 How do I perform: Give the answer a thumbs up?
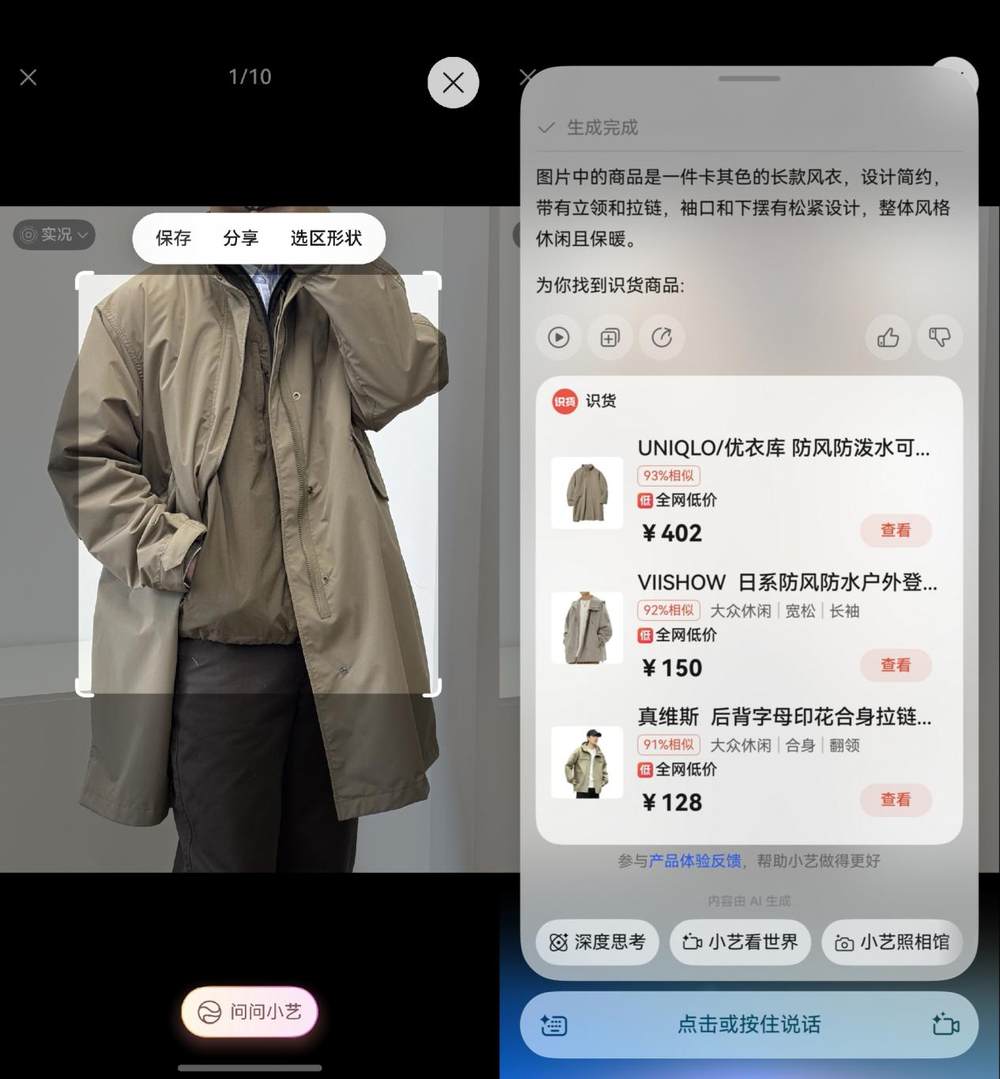(x=888, y=338)
